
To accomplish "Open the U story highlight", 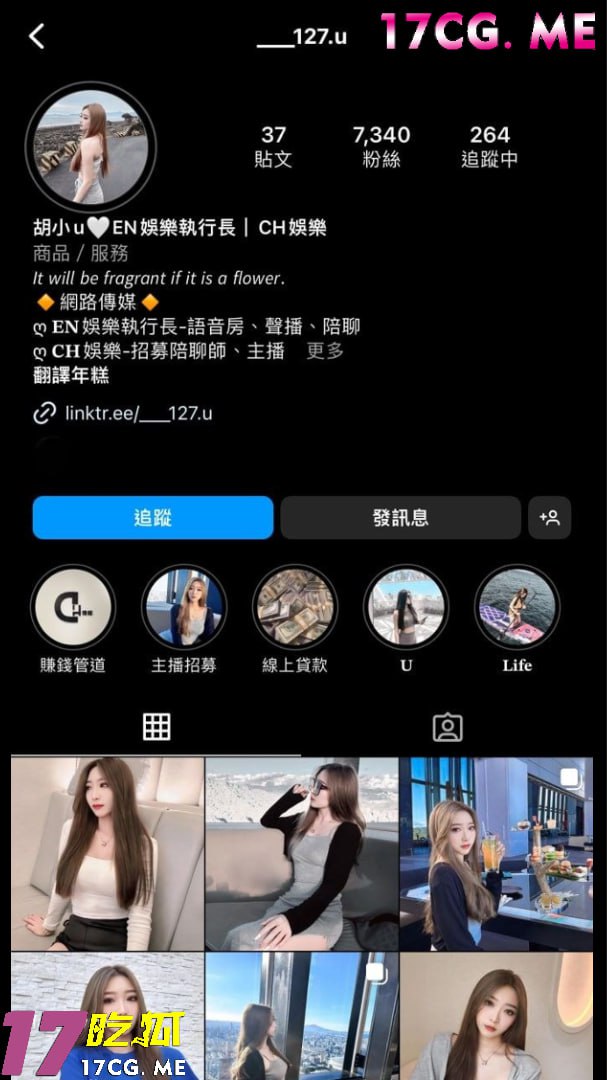I will 406,608.
